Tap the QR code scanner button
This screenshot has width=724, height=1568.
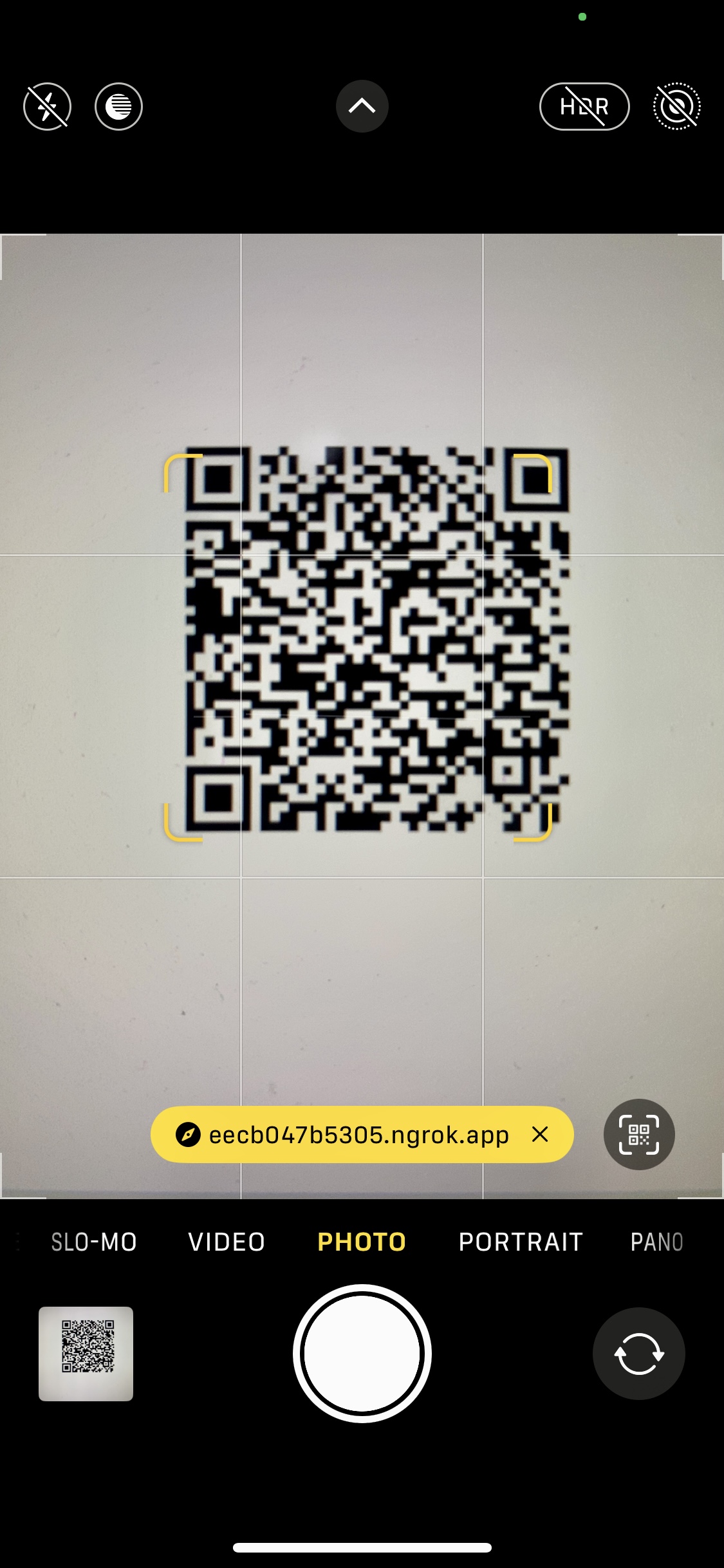coord(638,1134)
